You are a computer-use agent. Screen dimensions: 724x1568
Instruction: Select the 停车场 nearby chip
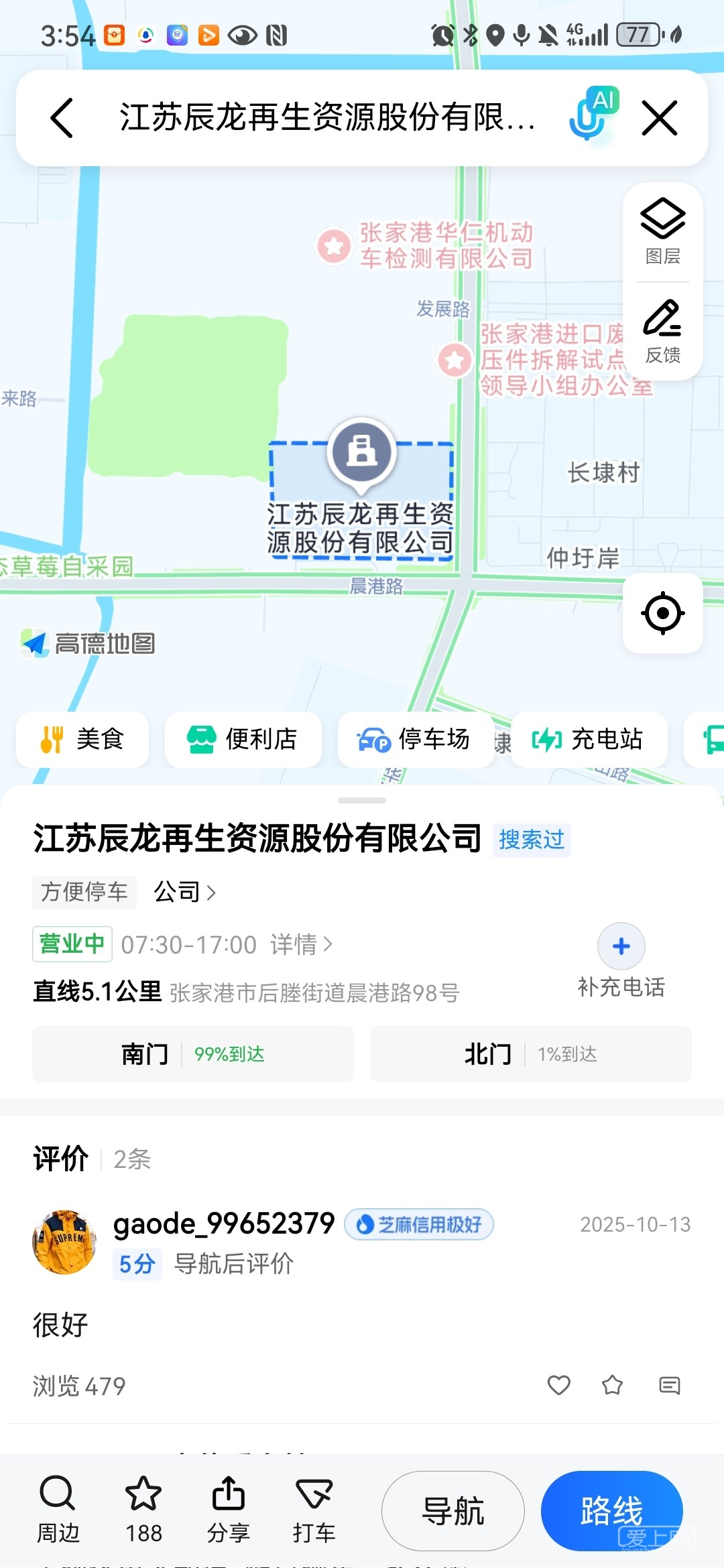click(x=414, y=739)
